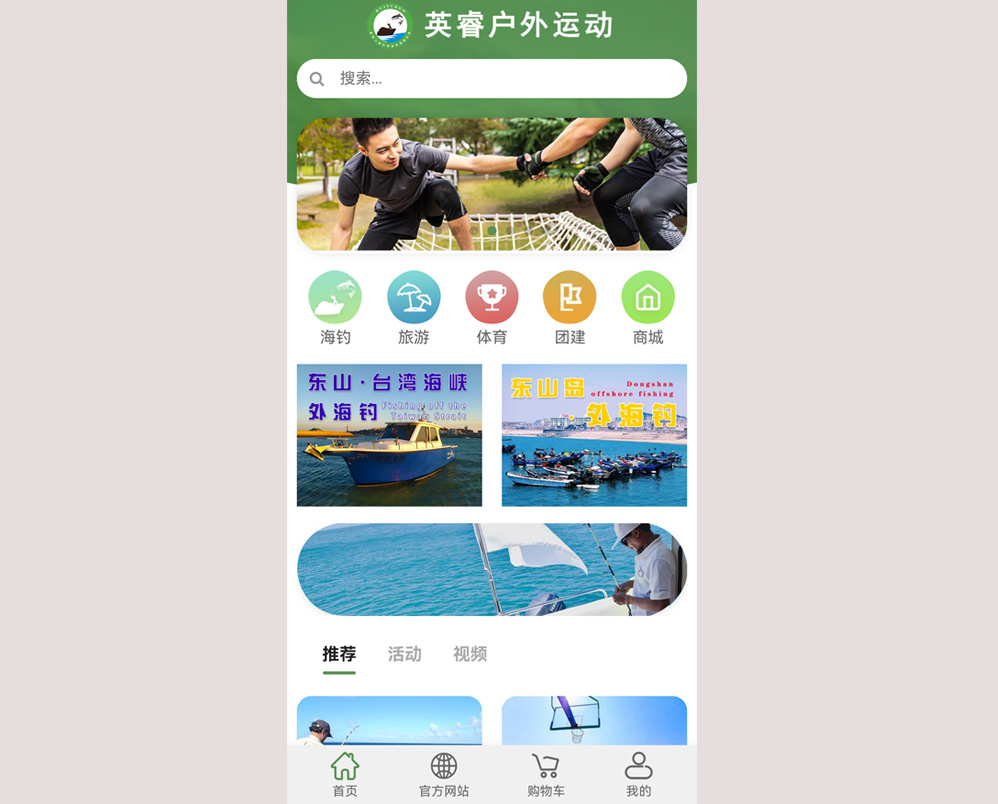Open the 购物车 shopping cart
The width and height of the screenshot is (998, 804).
click(x=545, y=774)
